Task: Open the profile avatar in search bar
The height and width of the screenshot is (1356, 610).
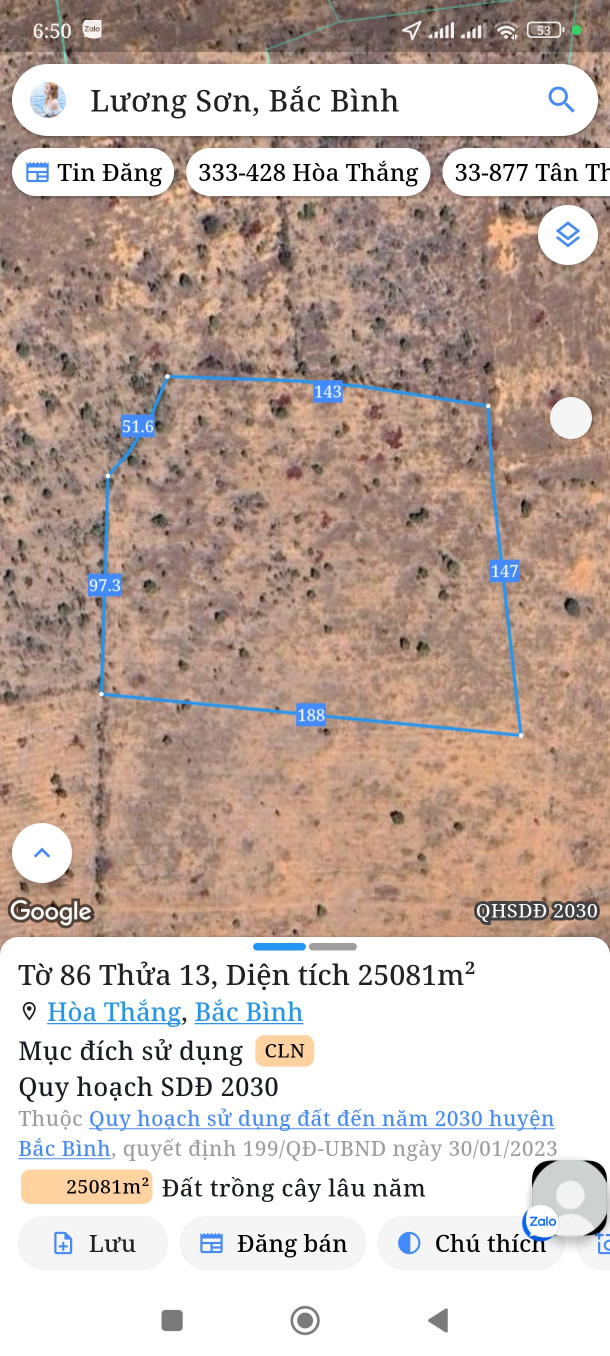Action: [x=48, y=100]
